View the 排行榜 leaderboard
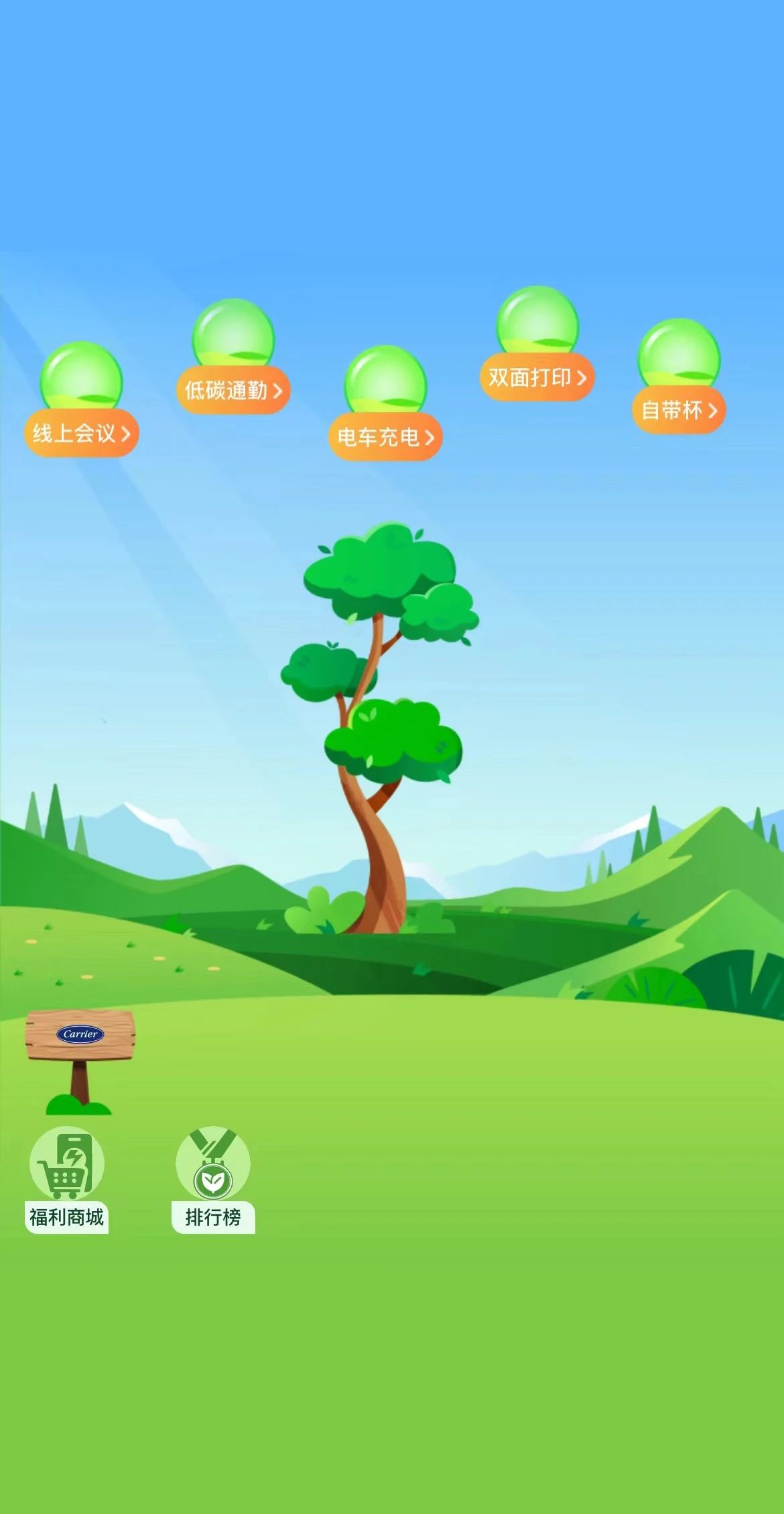This screenshot has width=784, height=1514. [x=213, y=1181]
